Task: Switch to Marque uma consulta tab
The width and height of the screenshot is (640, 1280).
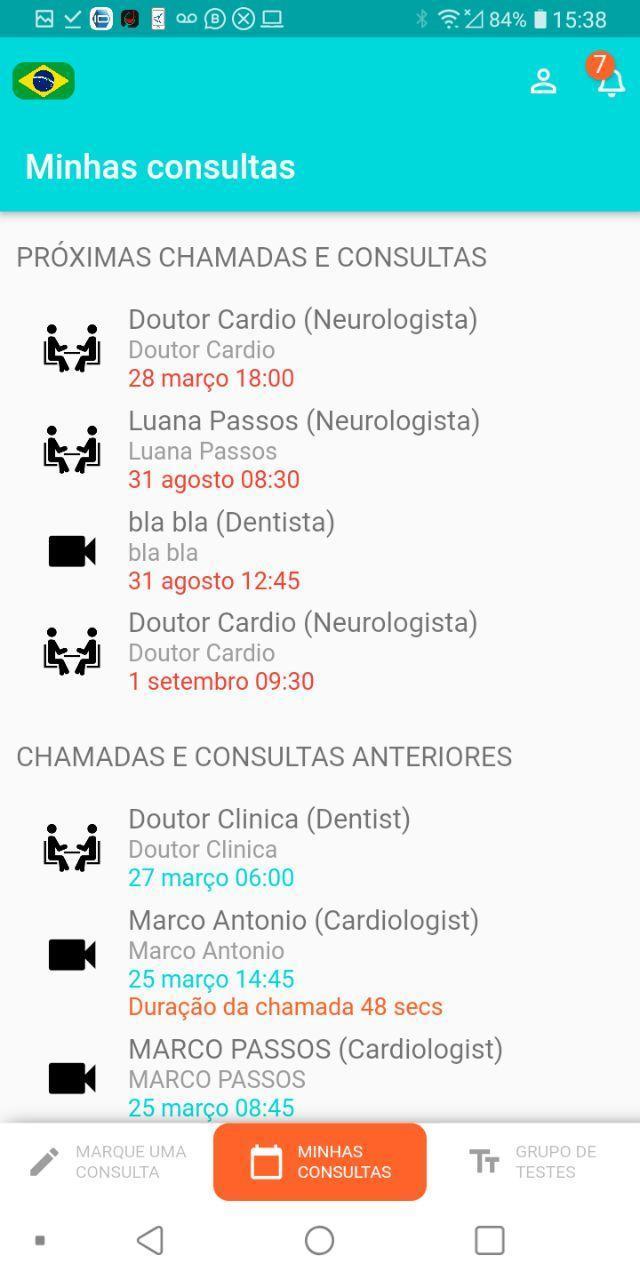Action: (x=107, y=1162)
